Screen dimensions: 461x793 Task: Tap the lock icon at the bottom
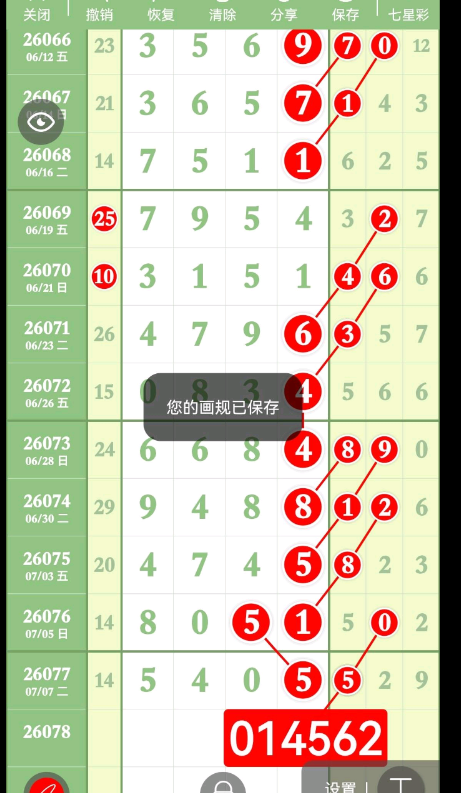point(223,783)
